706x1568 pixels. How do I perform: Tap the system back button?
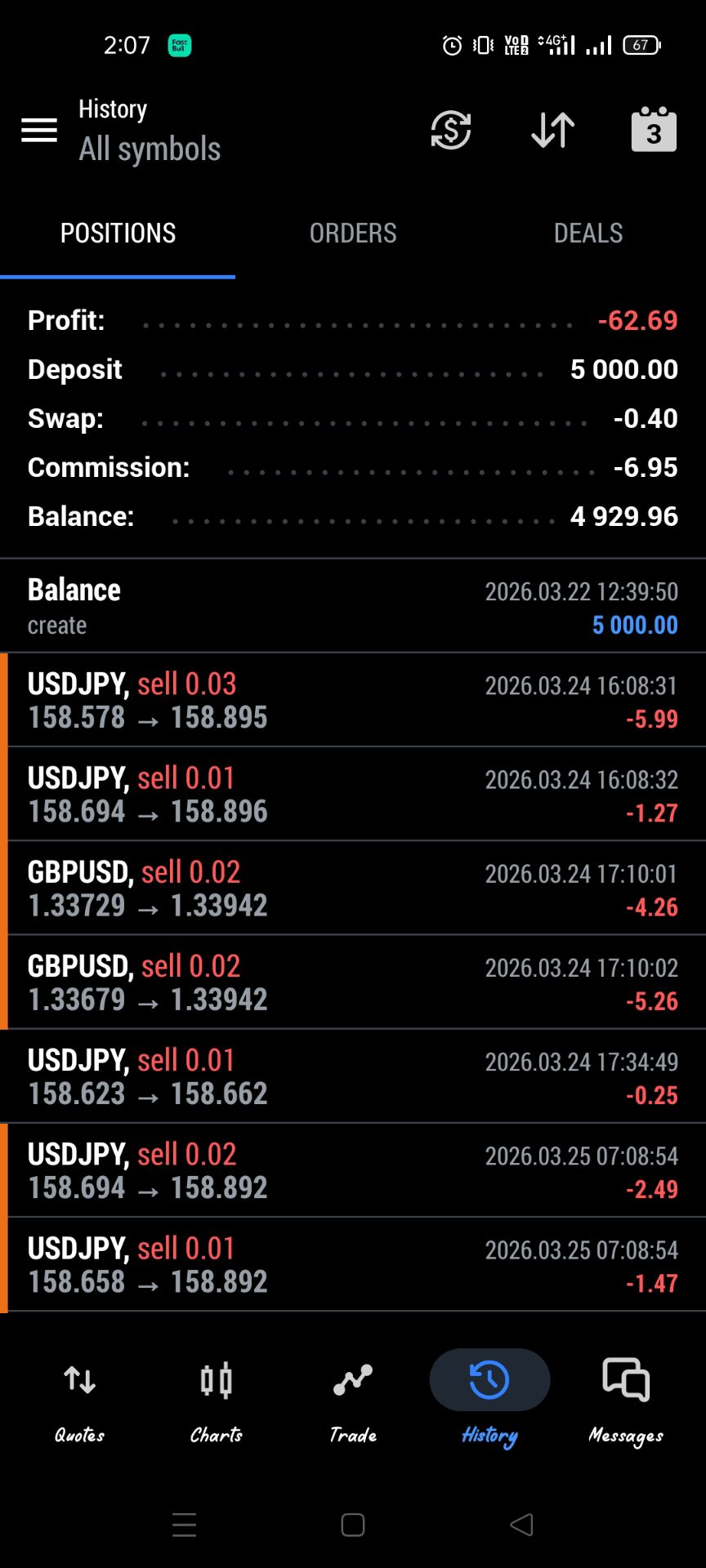click(x=521, y=1525)
